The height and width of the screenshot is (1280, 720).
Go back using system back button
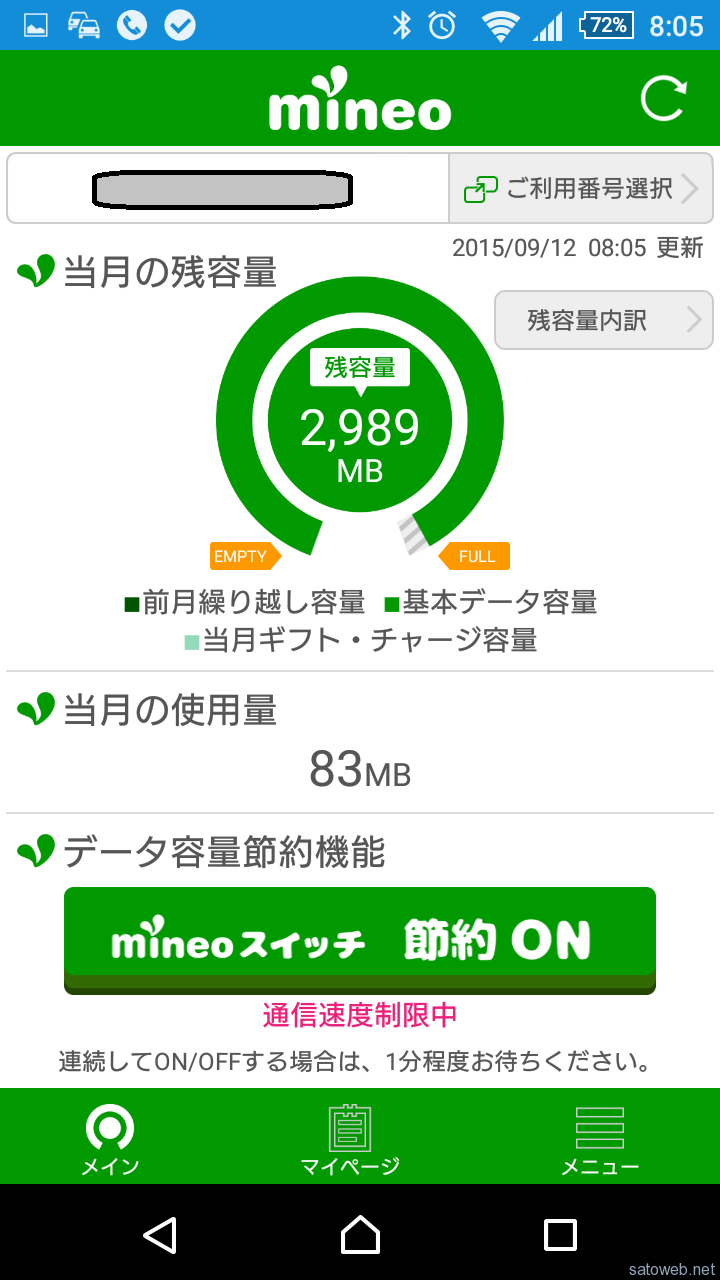[160, 1235]
